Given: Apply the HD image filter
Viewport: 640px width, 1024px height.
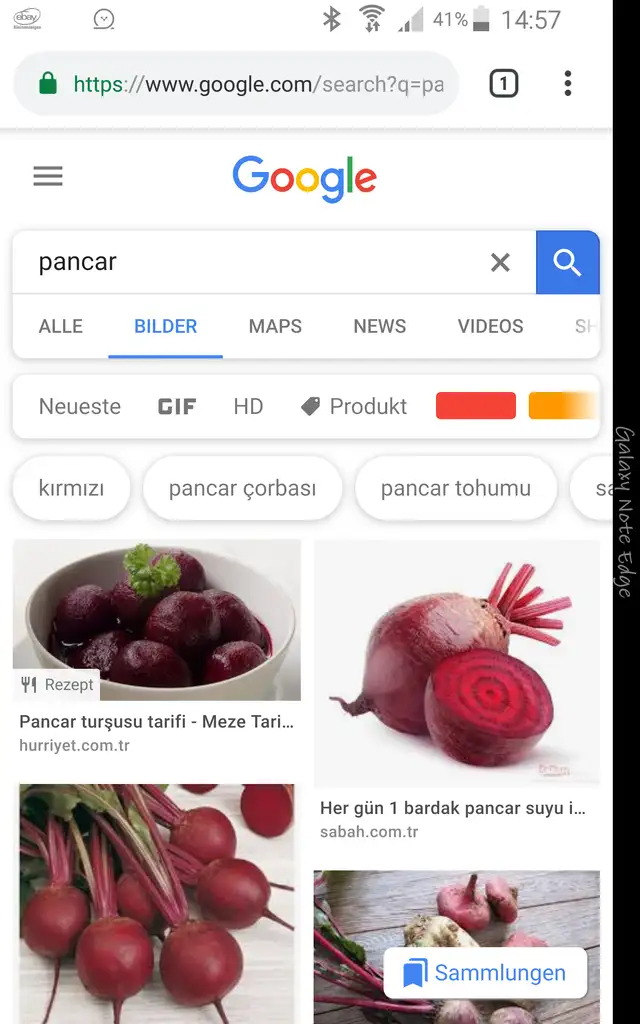Looking at the screenshot, I should click(248, 406).
